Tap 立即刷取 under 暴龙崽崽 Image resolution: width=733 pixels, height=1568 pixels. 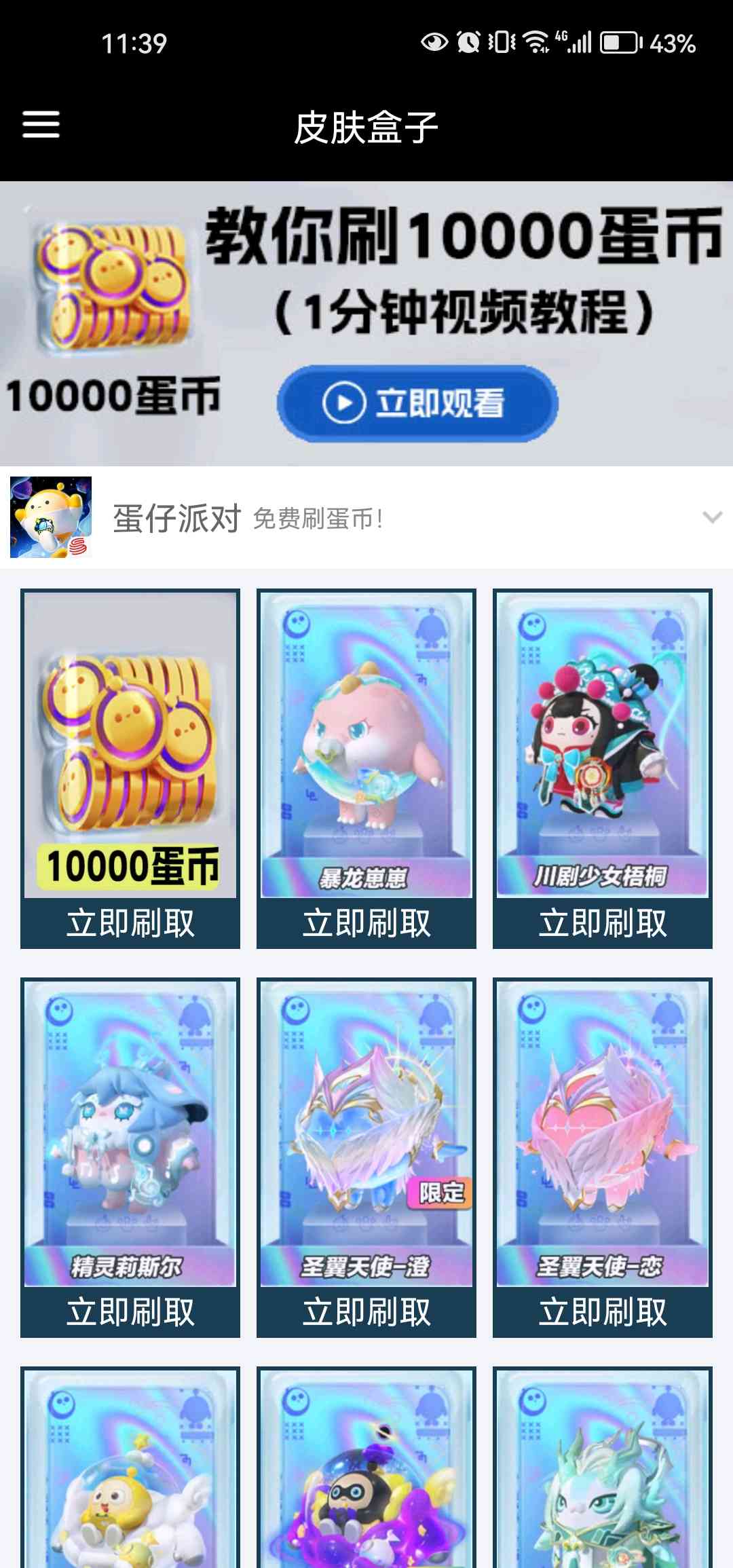coord(366,923)
